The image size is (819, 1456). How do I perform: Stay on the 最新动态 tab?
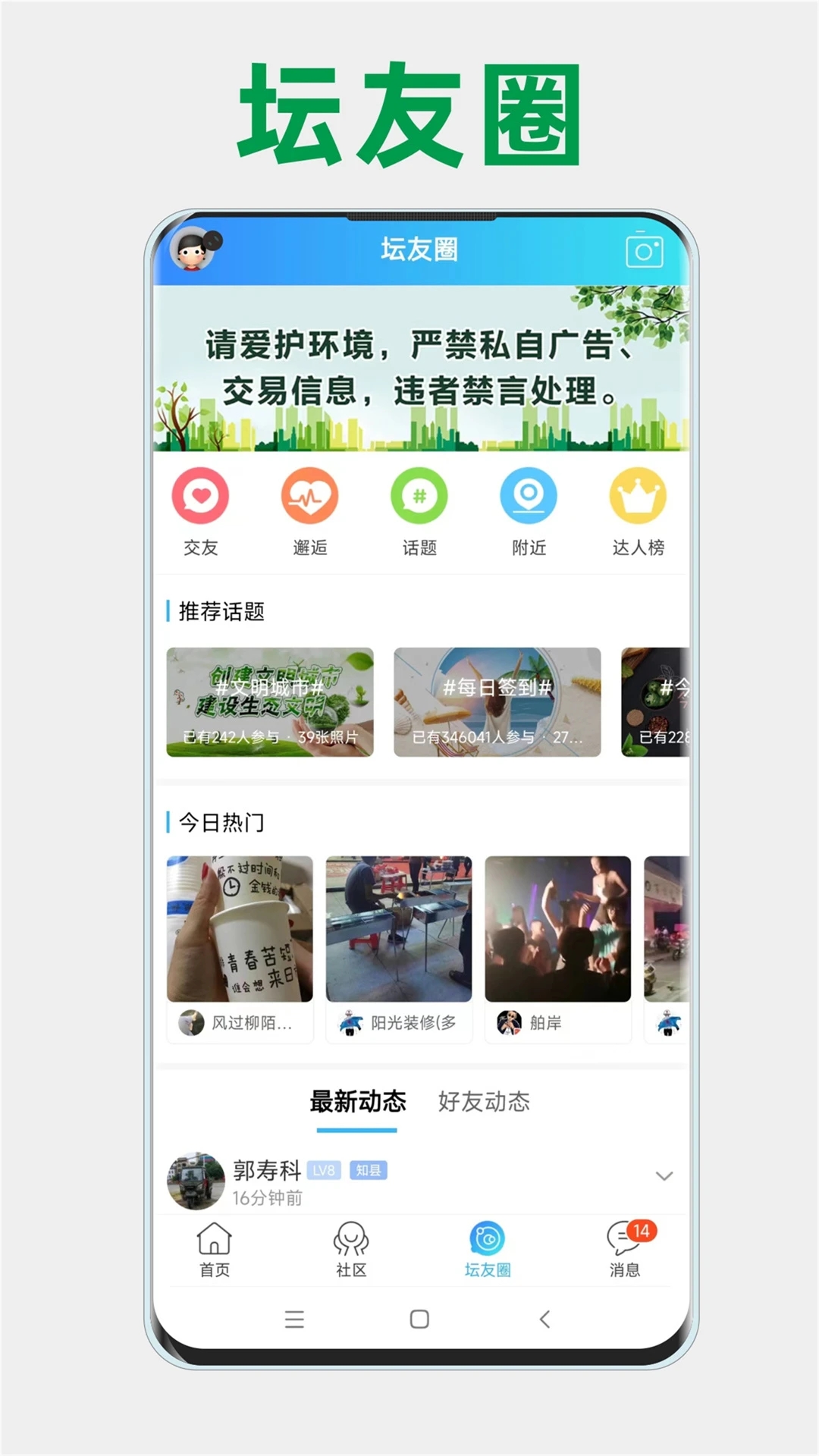coord(356,1103)
